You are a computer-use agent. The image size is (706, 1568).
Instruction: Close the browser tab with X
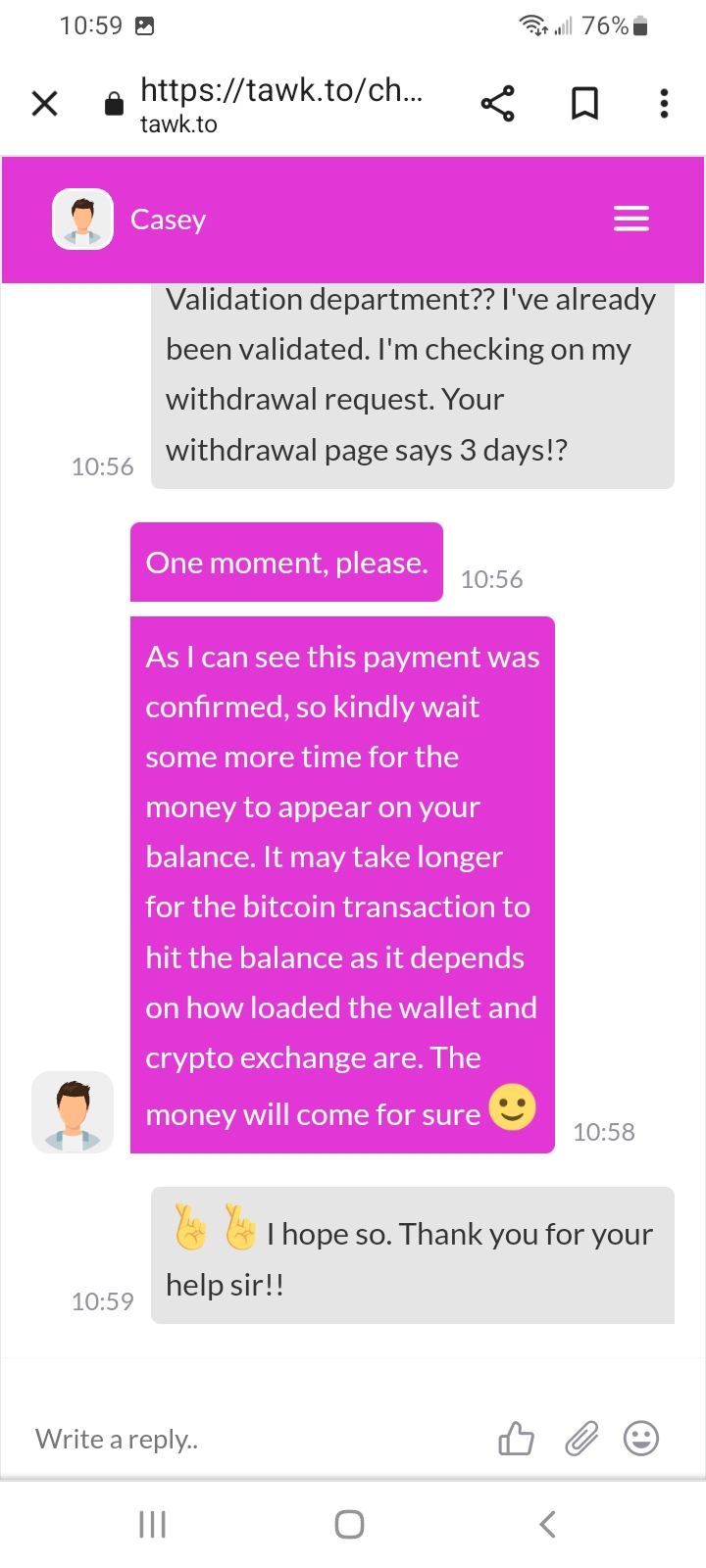(44, 103)
